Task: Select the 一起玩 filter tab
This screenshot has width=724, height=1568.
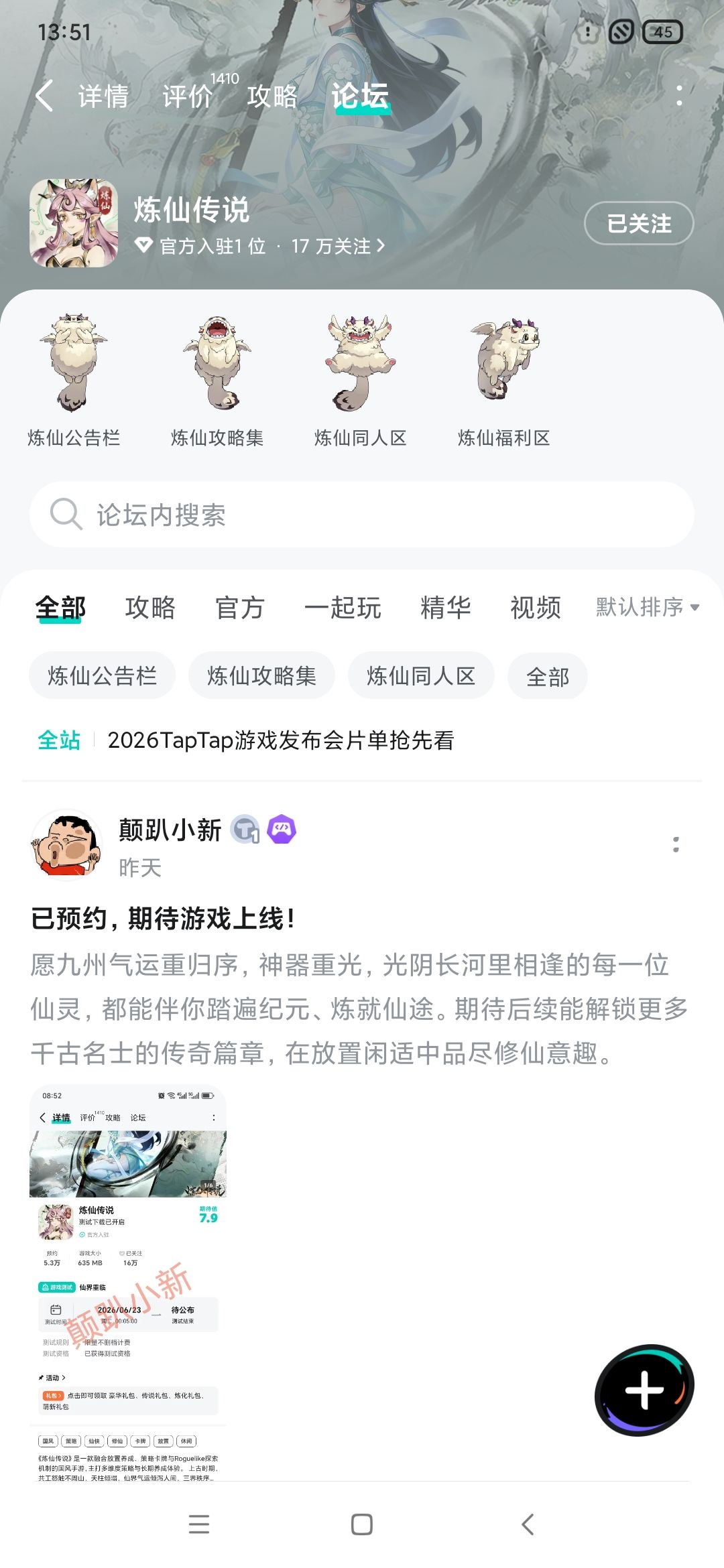Action: click(343, 608)
